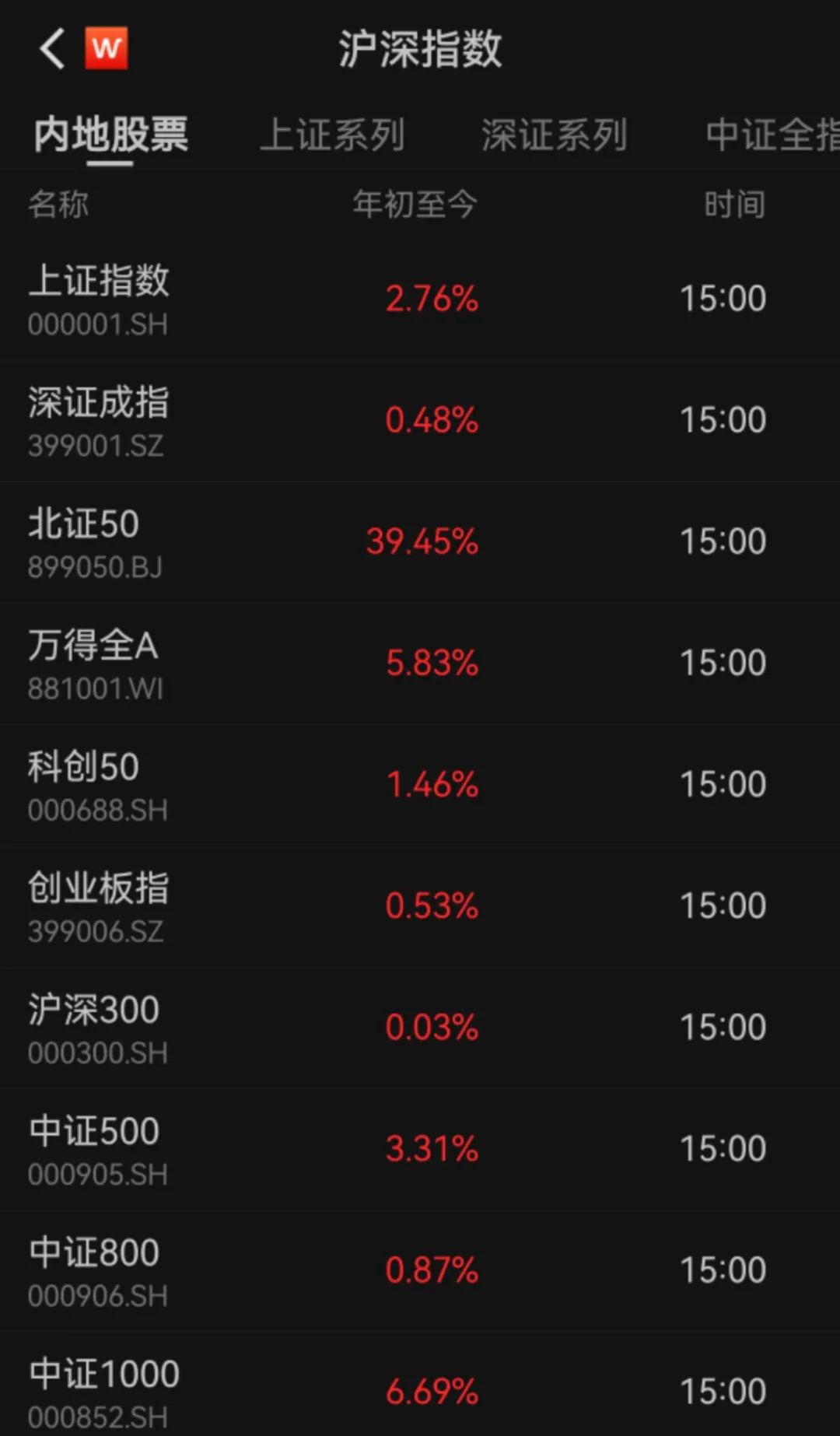Go back using the arrow icon
The width and height of the screenshot is (840, 1436).
pos(52,48)
